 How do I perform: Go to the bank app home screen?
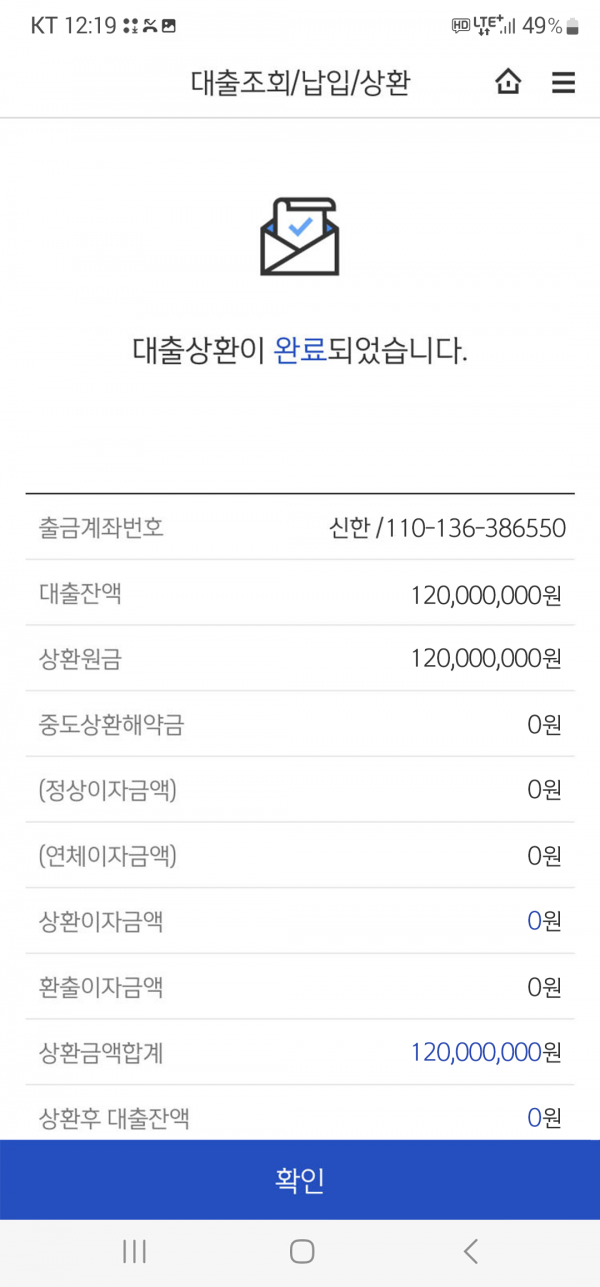(508, 83)
